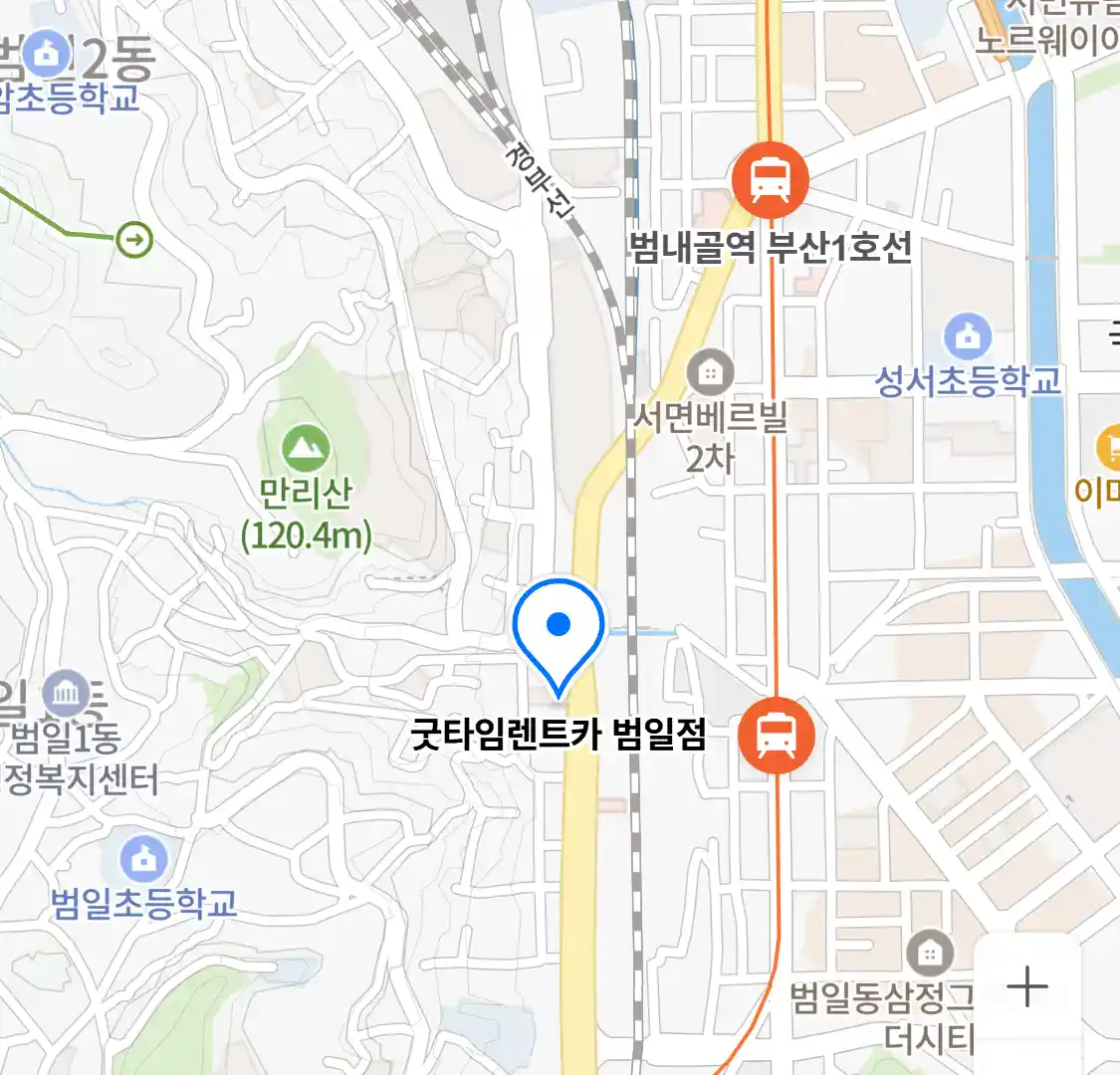Open the 범내골역 부산1호선 station marker

770,181
